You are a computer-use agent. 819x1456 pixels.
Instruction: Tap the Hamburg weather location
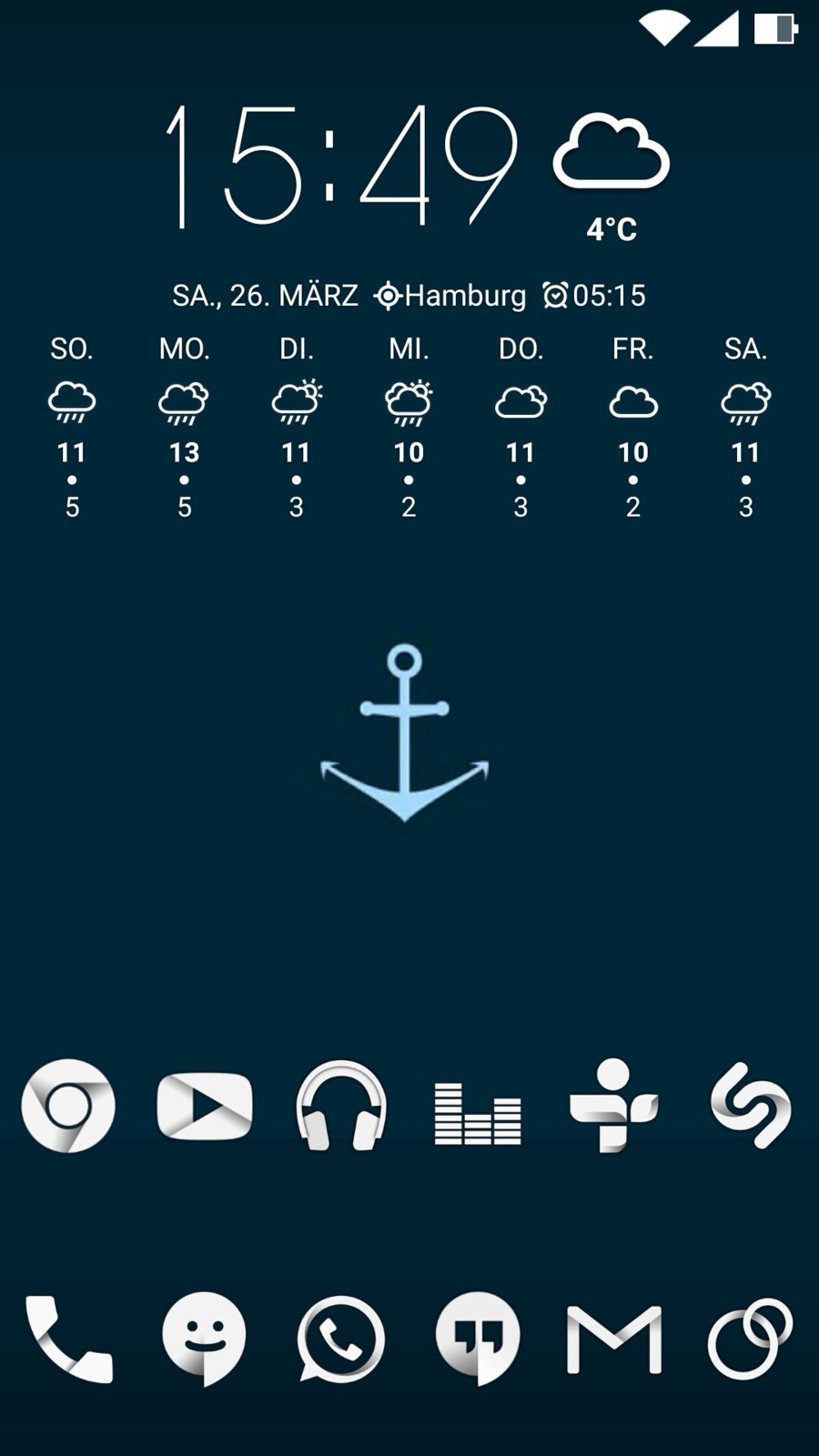(x=450, y=296)
